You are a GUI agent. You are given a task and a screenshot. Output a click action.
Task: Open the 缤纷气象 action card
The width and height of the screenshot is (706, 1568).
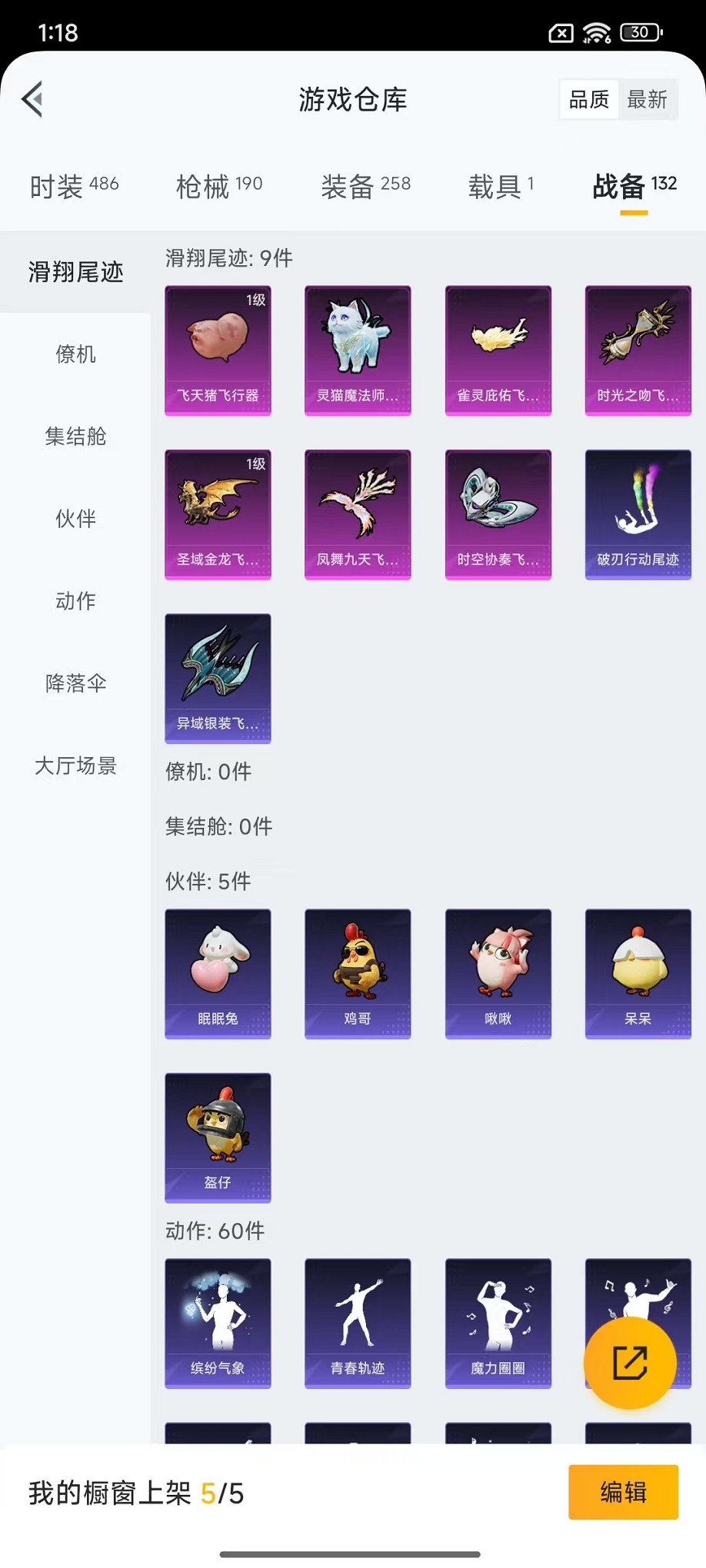[218, 1324]
